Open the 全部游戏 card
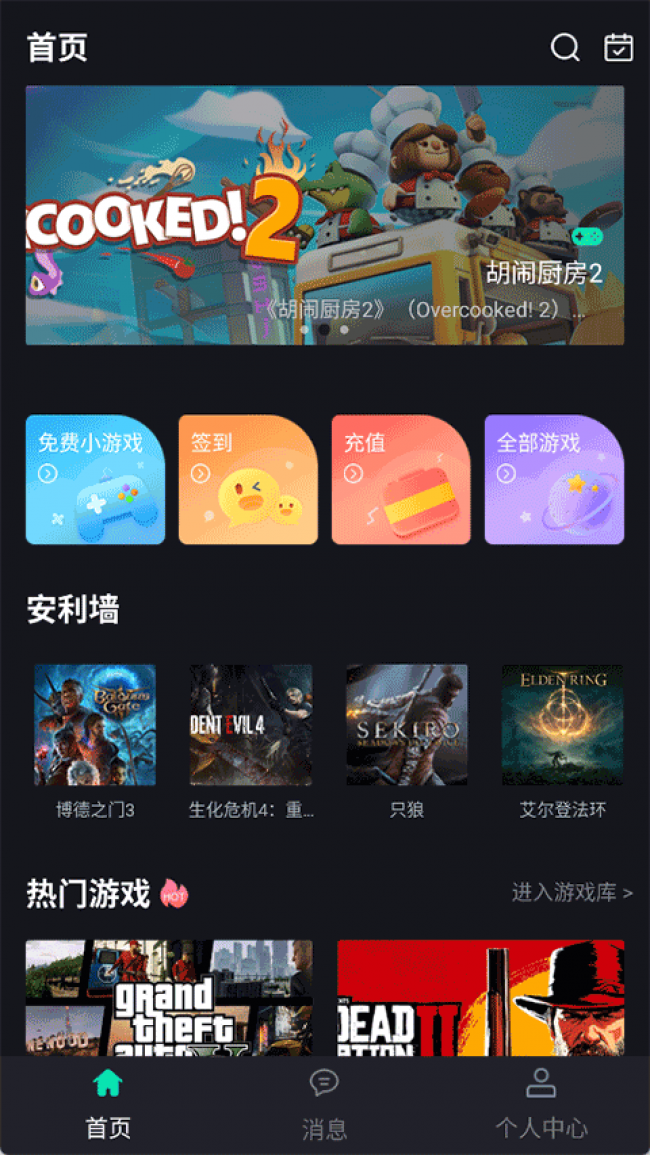Viewport: 650px width, 1155px height. (x=554, y=480)
